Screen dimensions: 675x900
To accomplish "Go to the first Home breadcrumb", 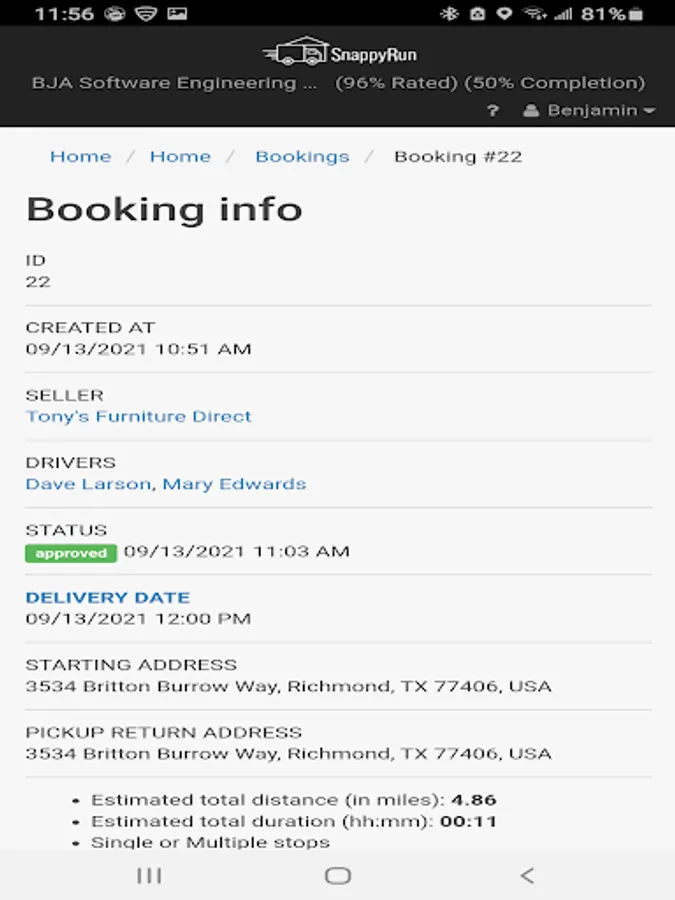I will [80, 157].
